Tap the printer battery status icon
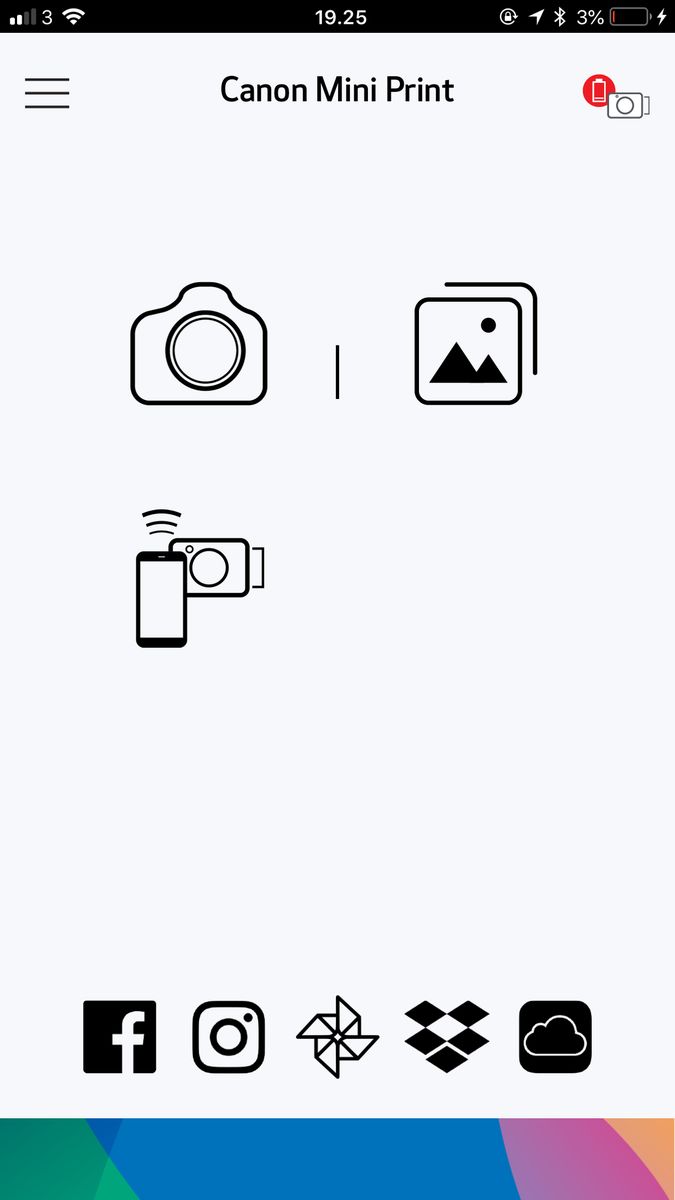 (617, 97)
